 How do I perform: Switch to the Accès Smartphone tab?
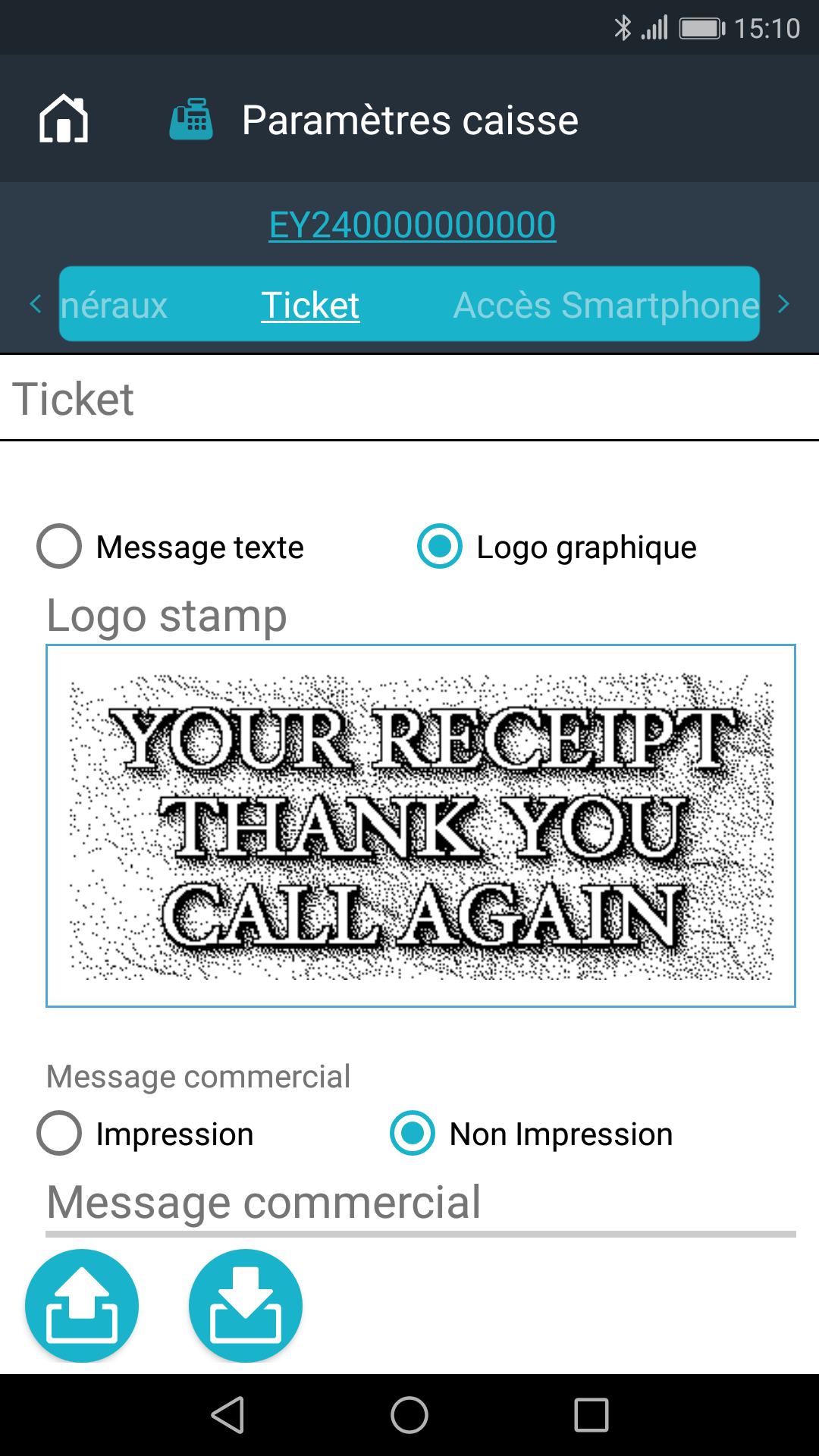click(605, 305)
